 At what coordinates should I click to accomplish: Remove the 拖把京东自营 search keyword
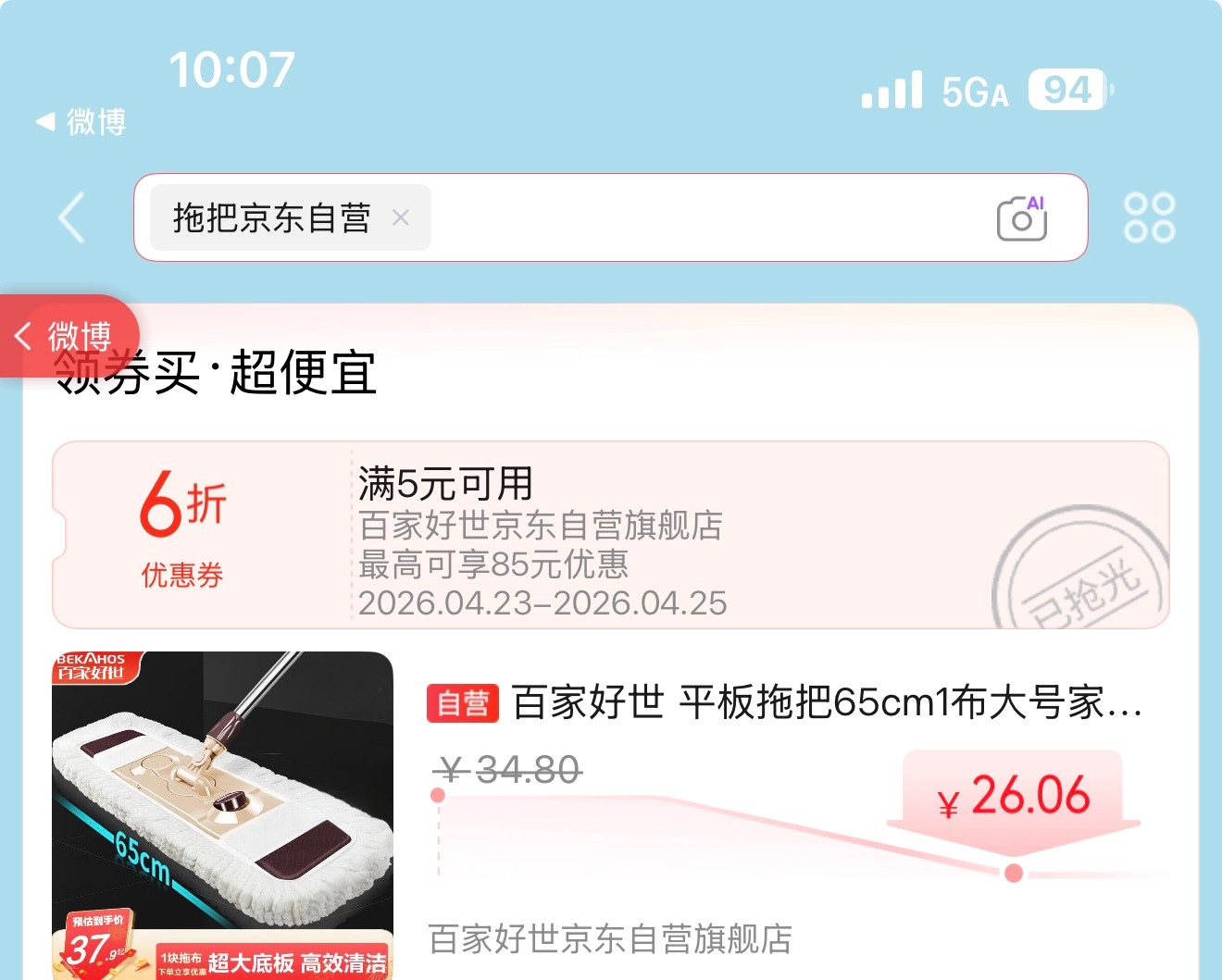401,217
